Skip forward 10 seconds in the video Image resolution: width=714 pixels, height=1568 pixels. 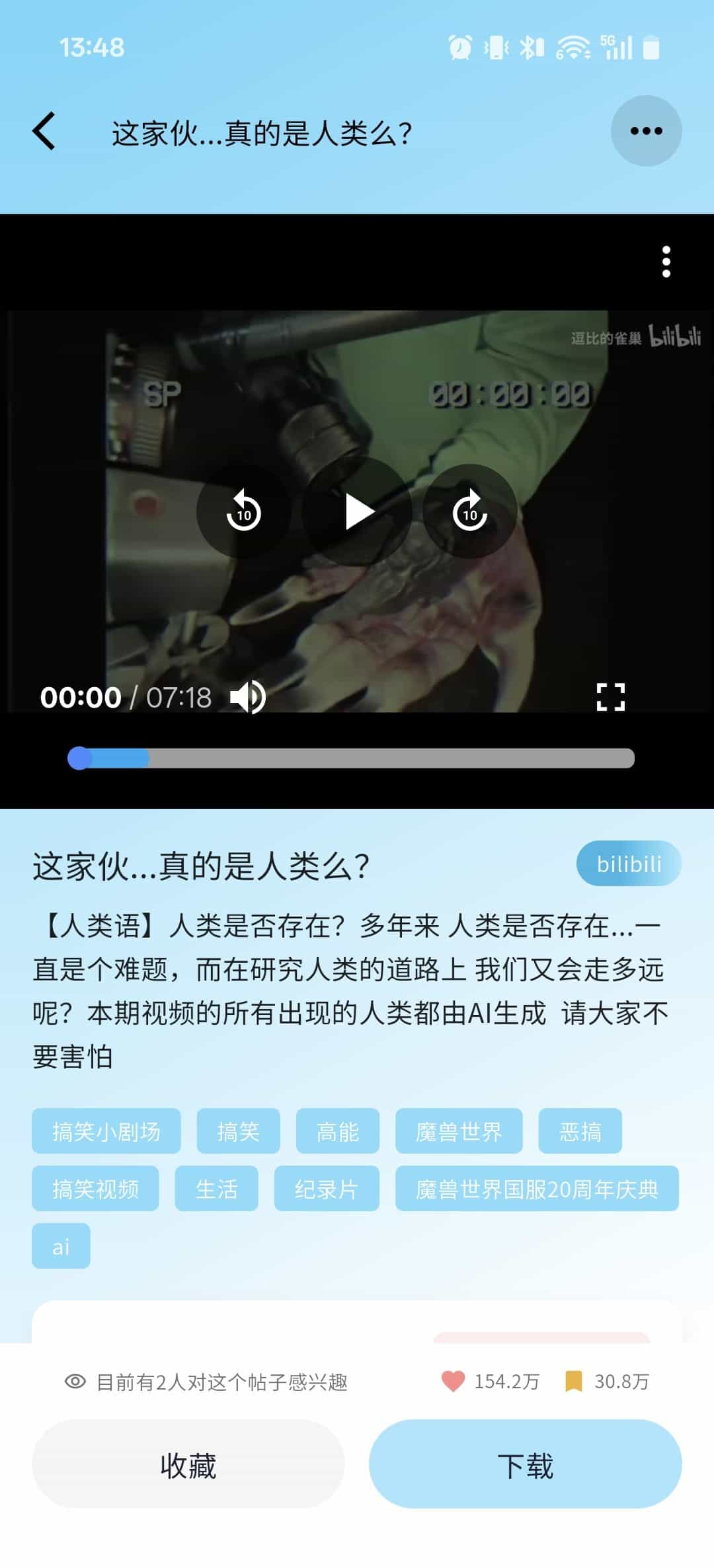click(x=470, y=512)
